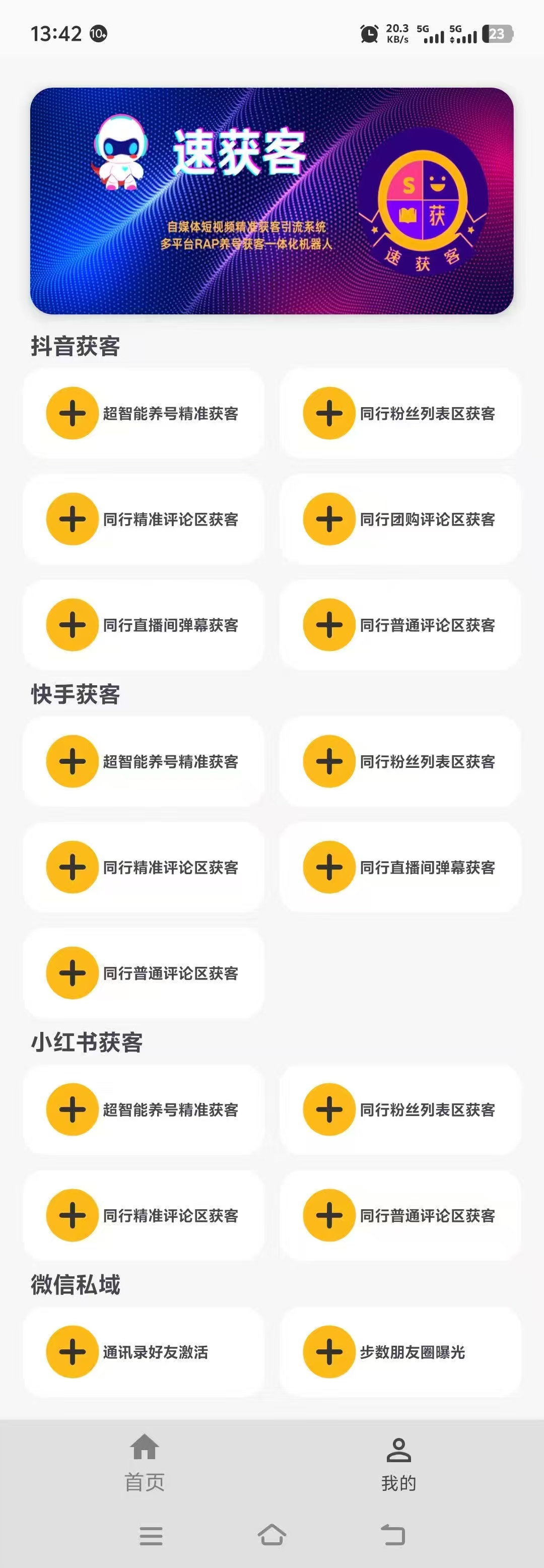Open 快手 超智能养号精准获客 plus icon
544x1568 pixels.
coord(72,761)
